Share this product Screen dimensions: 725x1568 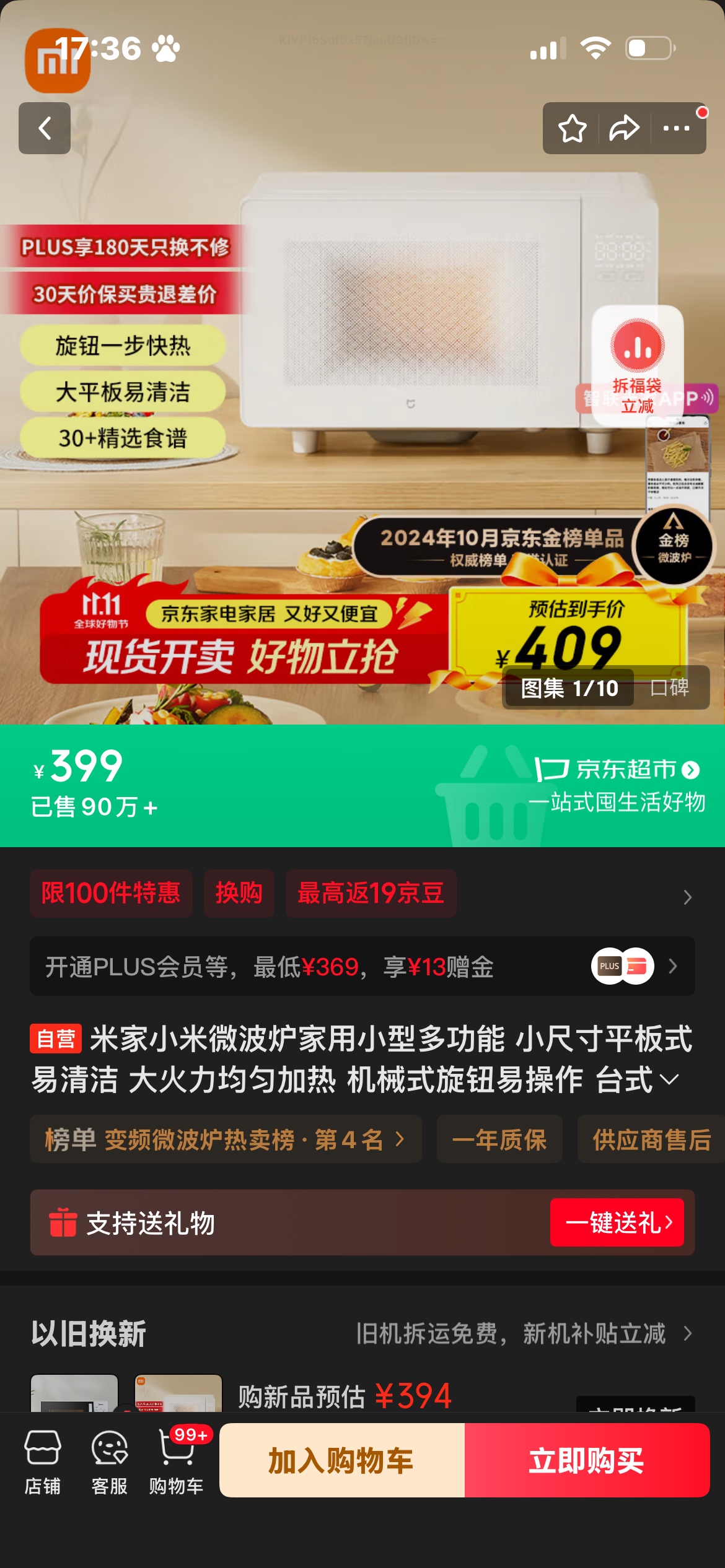click(624, 128)
